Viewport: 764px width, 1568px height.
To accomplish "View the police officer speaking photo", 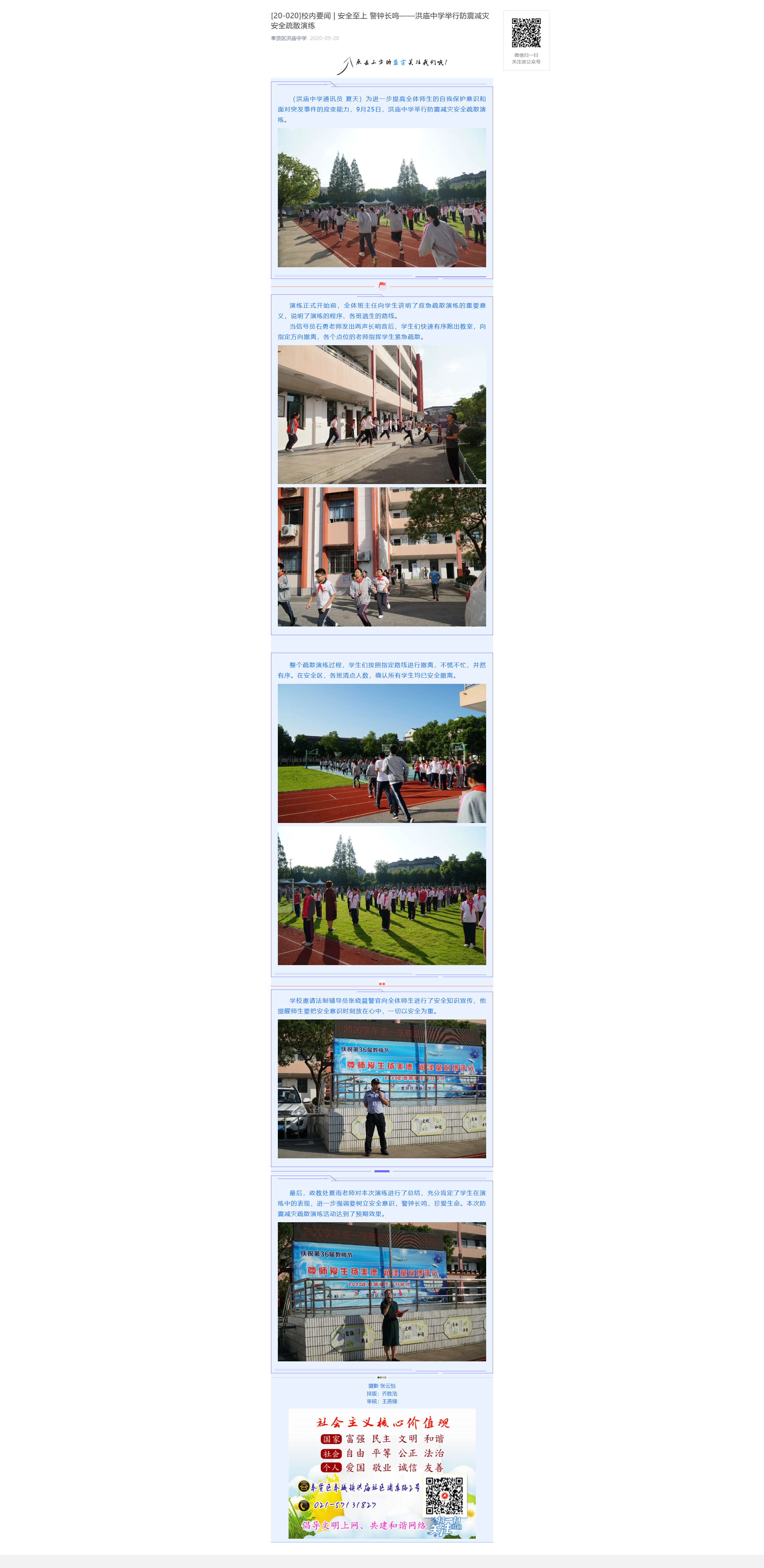I will click(381, 1088).
